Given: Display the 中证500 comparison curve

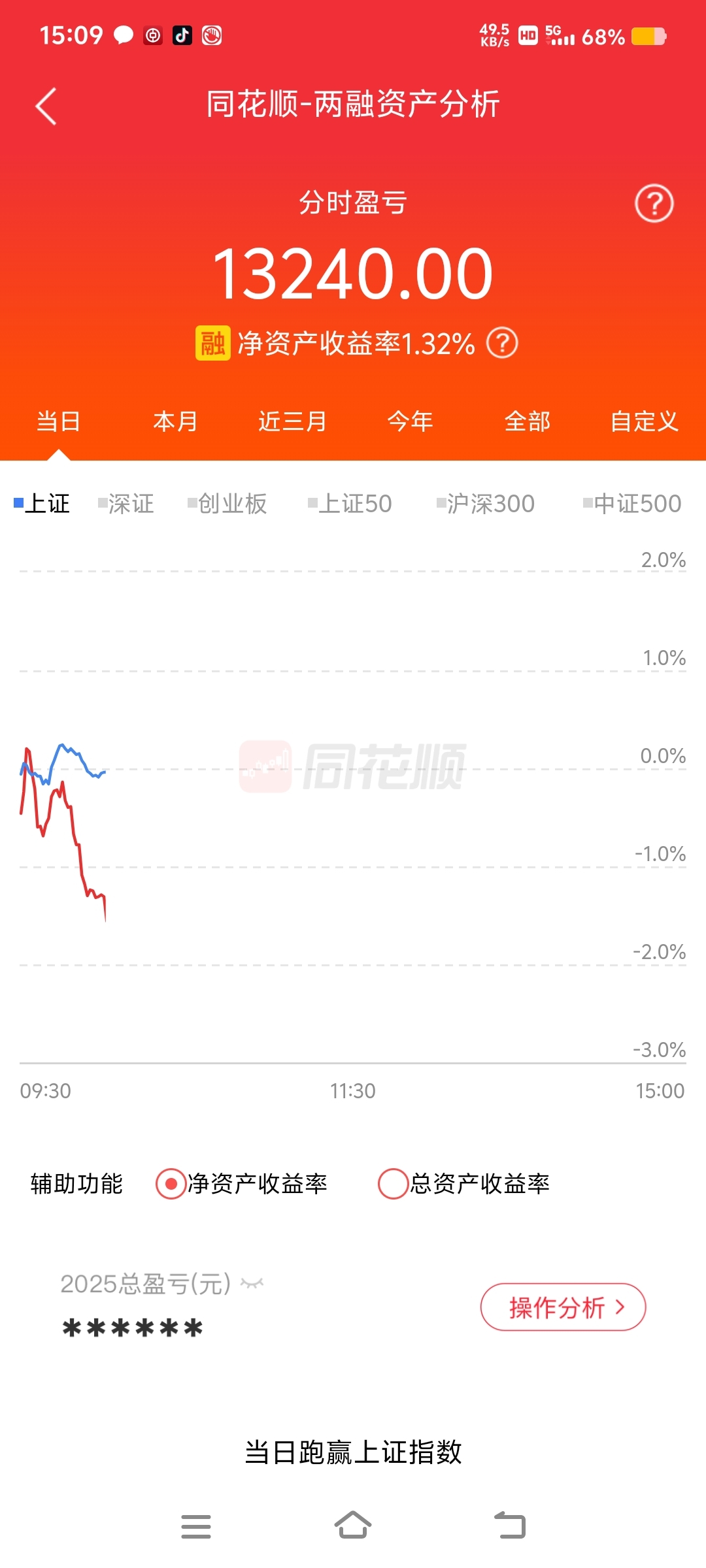Looking at the screenshot, I should pos(632,503).
